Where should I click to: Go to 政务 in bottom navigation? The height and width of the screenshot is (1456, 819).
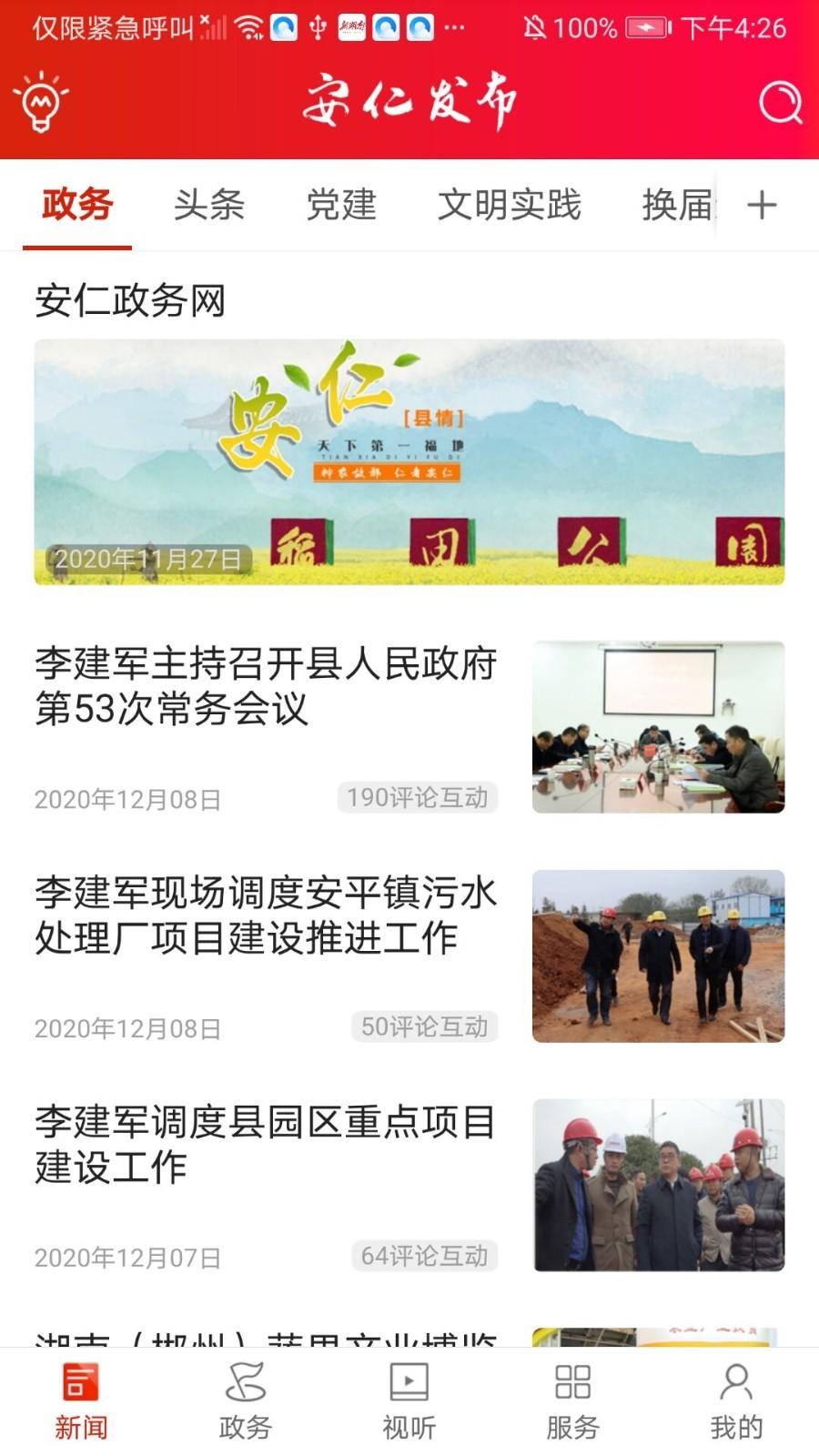pos(246,1401)
